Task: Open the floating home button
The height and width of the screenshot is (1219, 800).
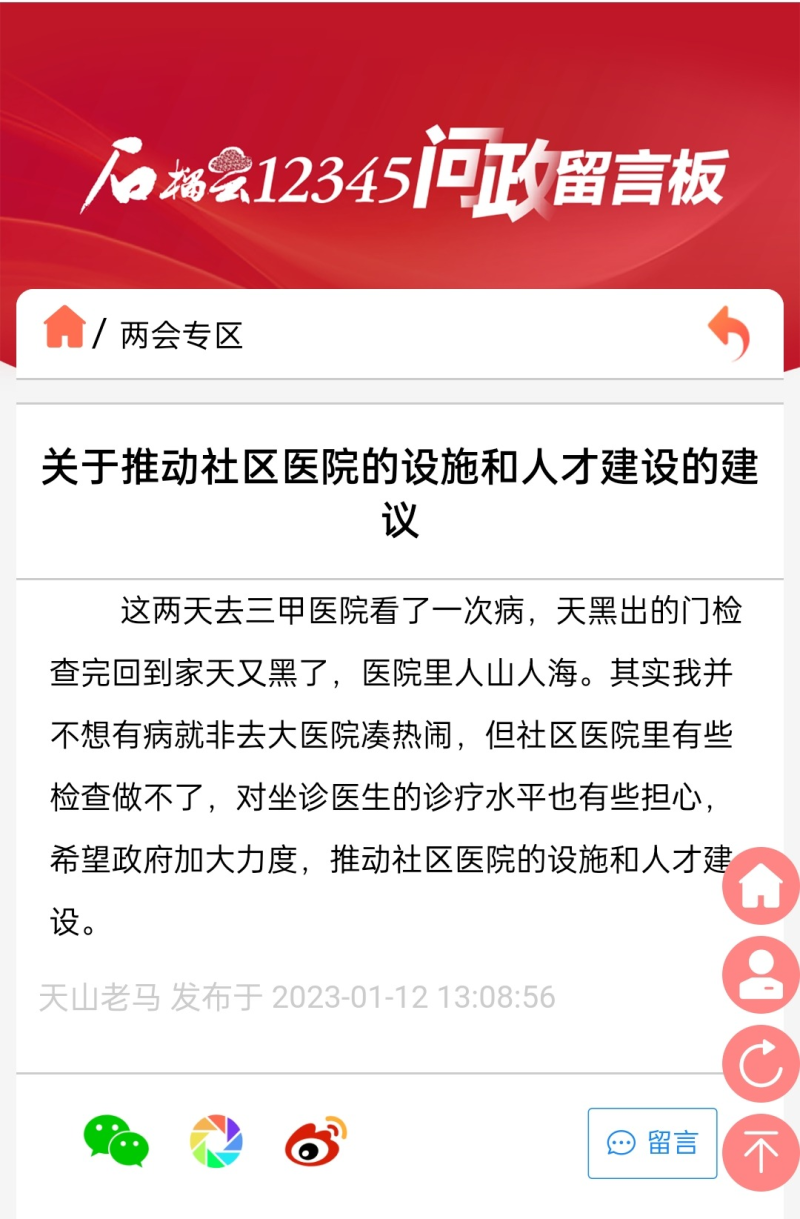Action: (761, 886)
